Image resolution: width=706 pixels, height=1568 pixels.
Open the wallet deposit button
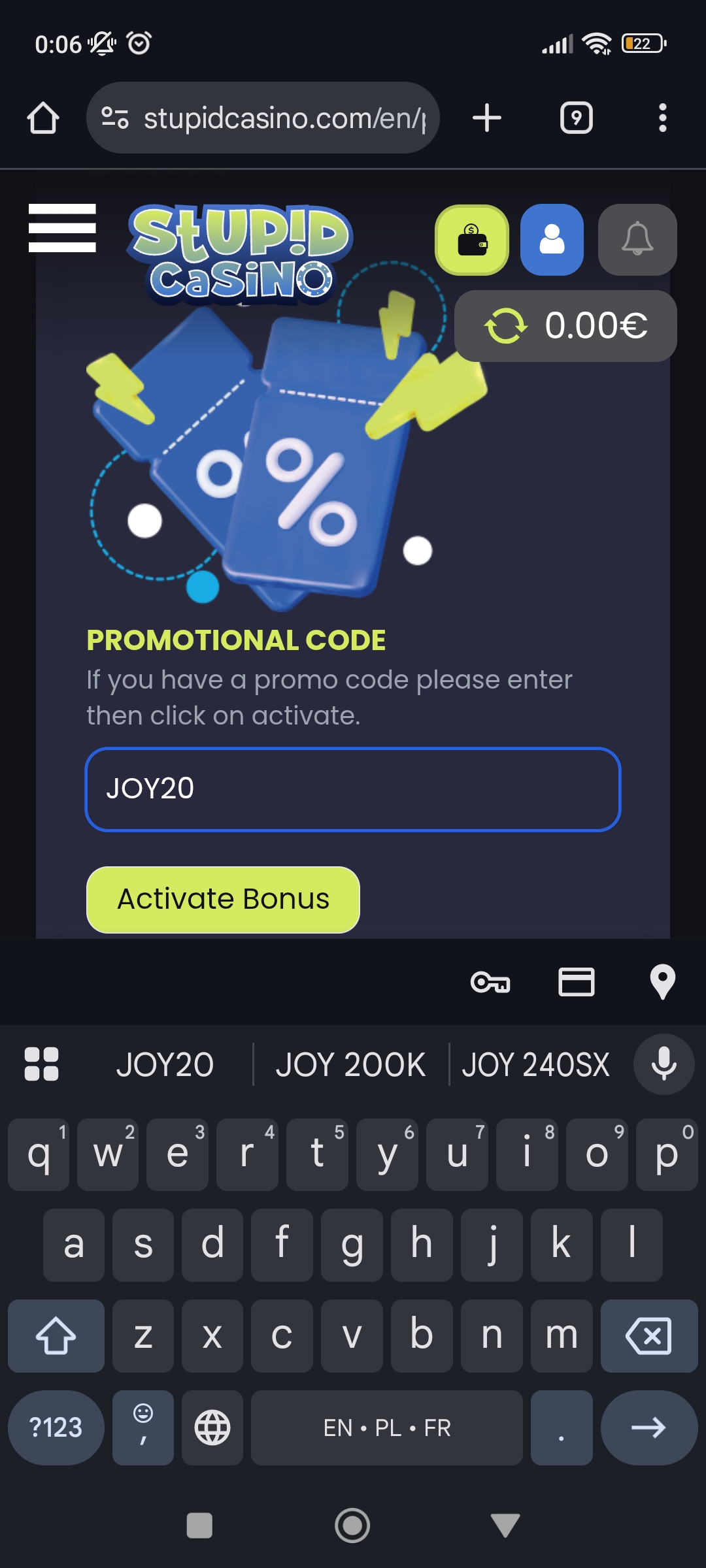click(x=472, y=240)
